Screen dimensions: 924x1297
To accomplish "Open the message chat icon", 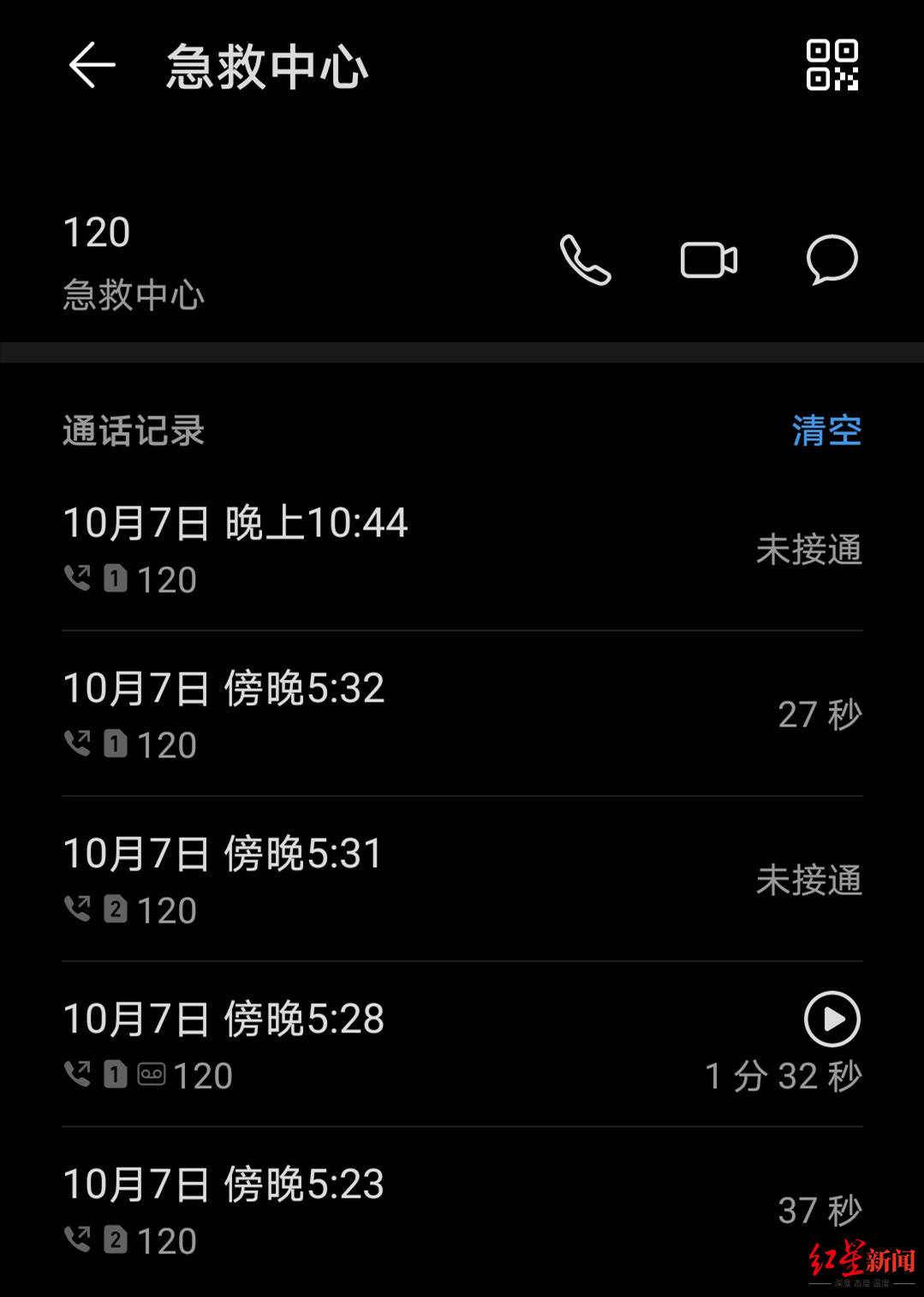I will pos(832,261).
